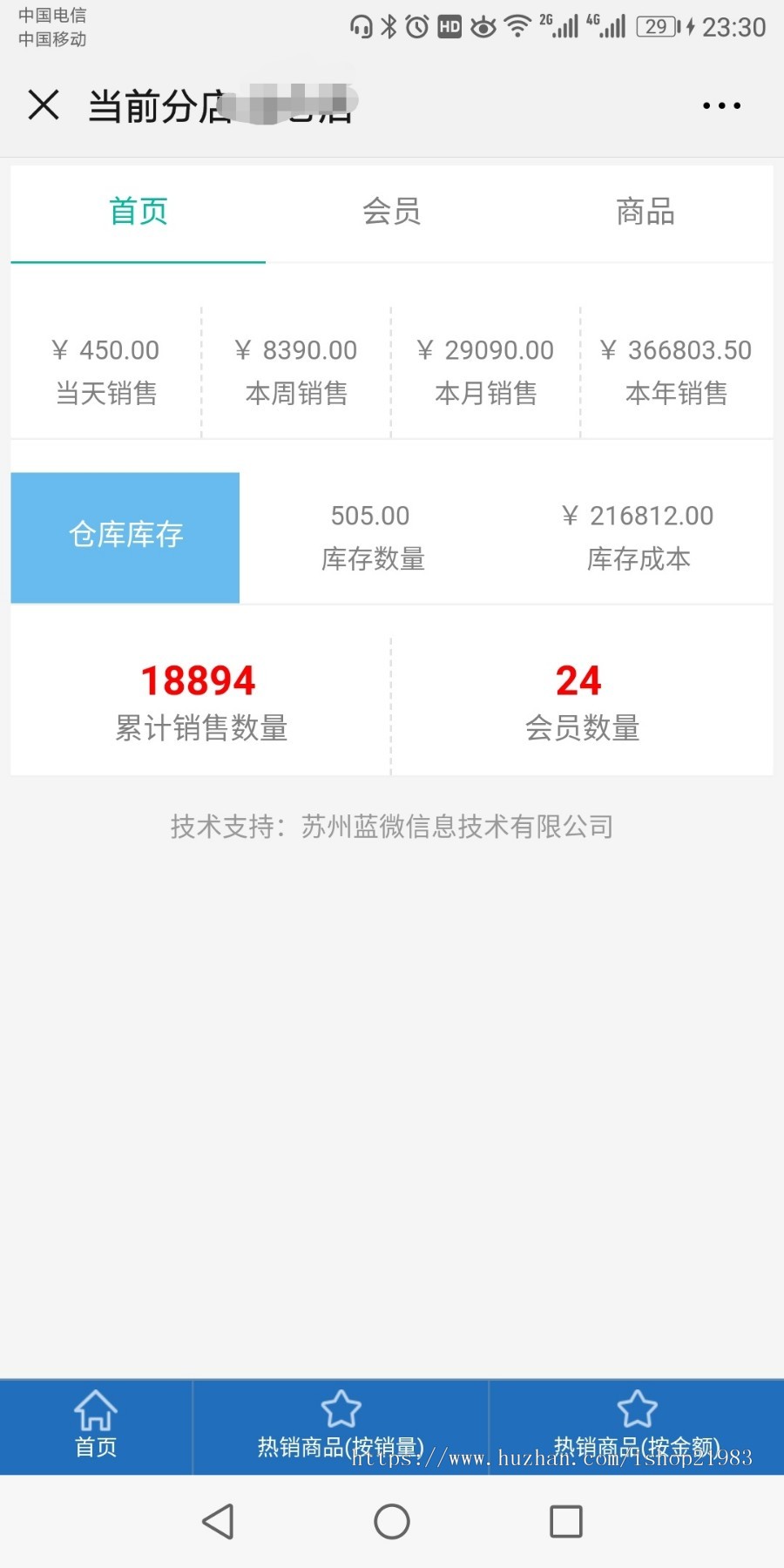Close the current page with X

[44, 105]
